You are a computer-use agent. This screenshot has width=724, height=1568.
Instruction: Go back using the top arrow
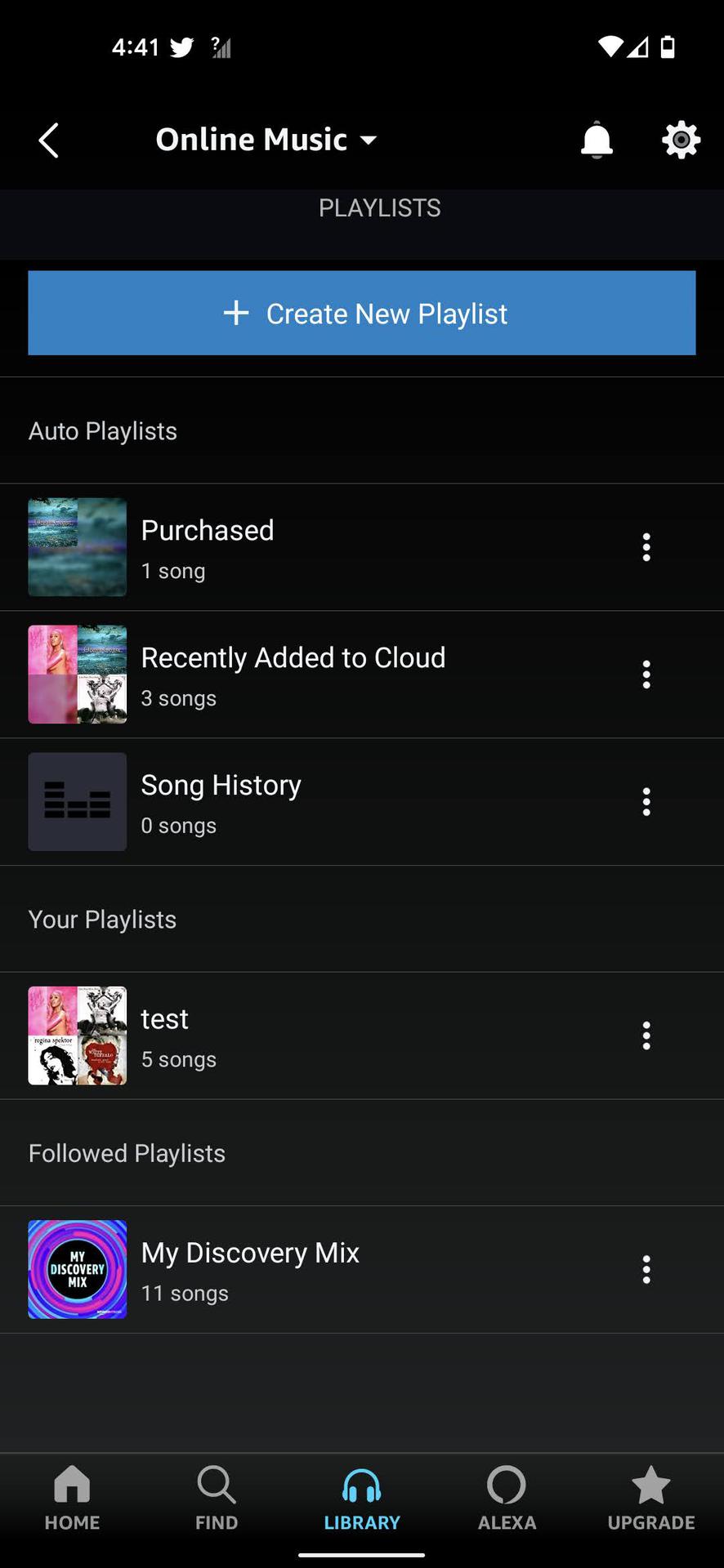click(x=49, y=140)
